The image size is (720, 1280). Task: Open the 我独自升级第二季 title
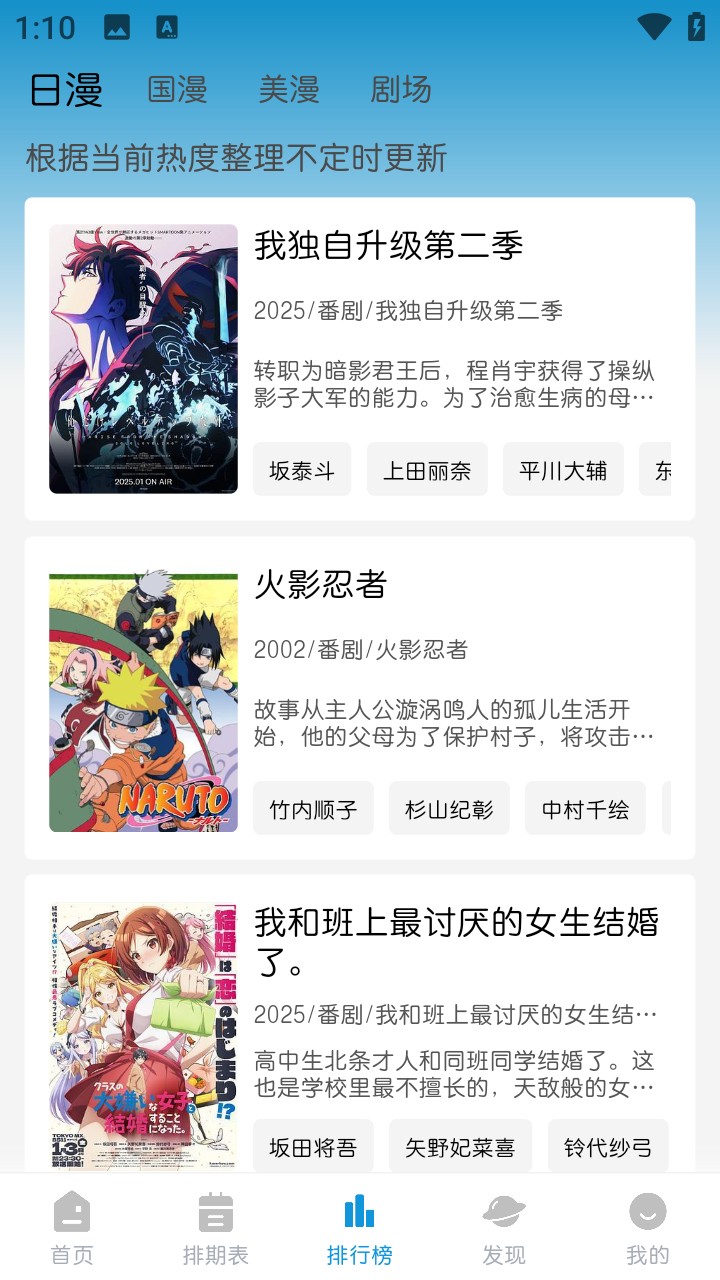pyautogui.click(x=390, y=247)
